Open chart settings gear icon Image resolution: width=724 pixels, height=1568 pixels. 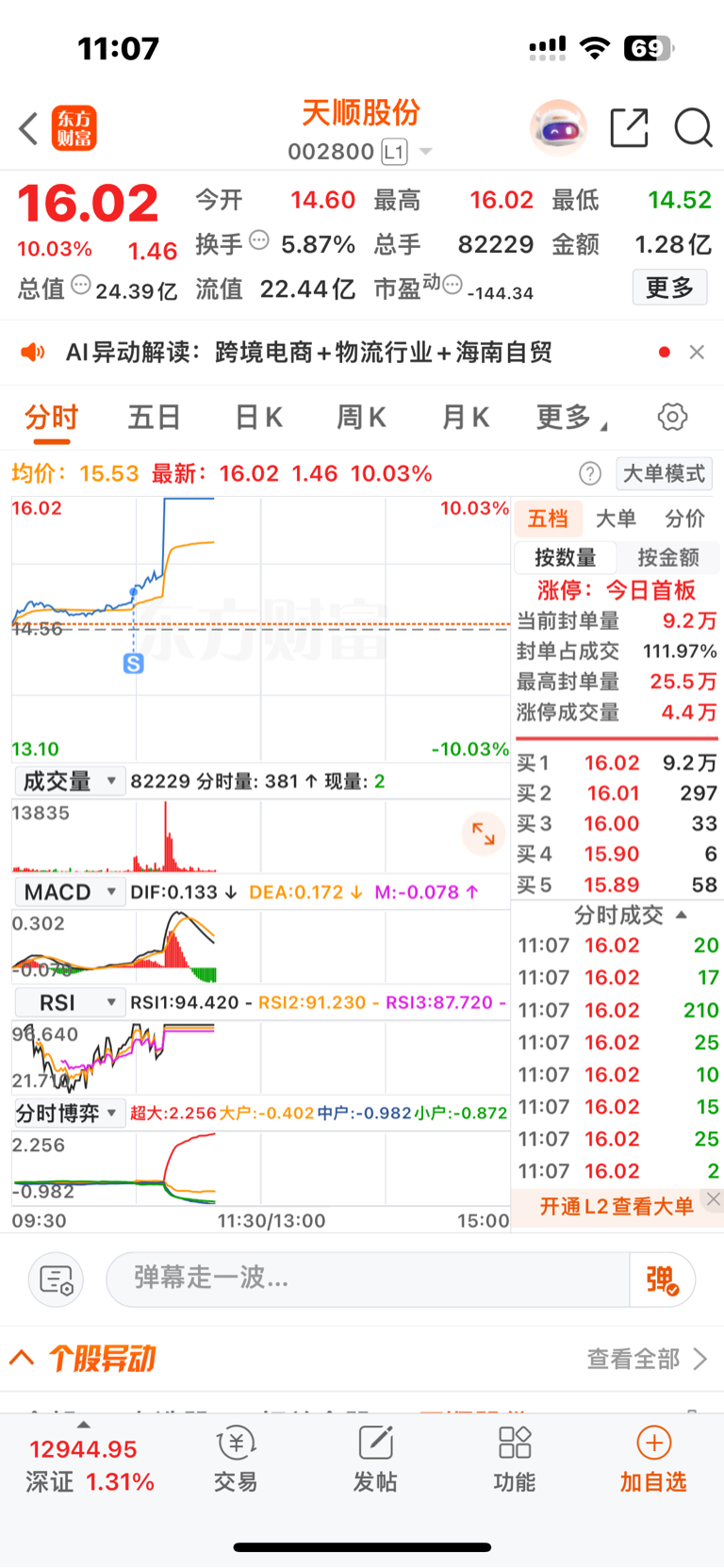tap(672, 417)
